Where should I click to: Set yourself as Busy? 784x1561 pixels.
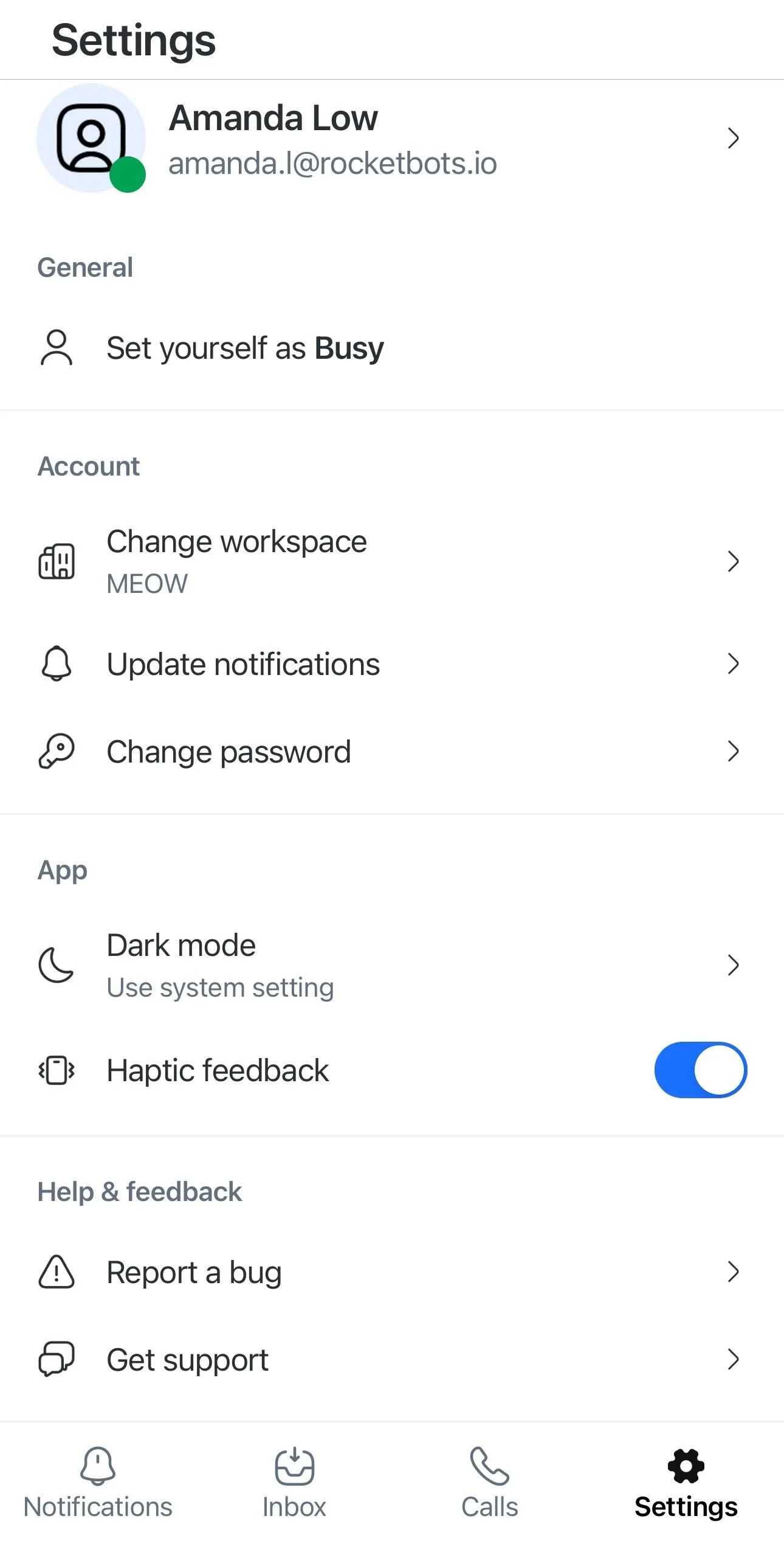pos(244,348)
